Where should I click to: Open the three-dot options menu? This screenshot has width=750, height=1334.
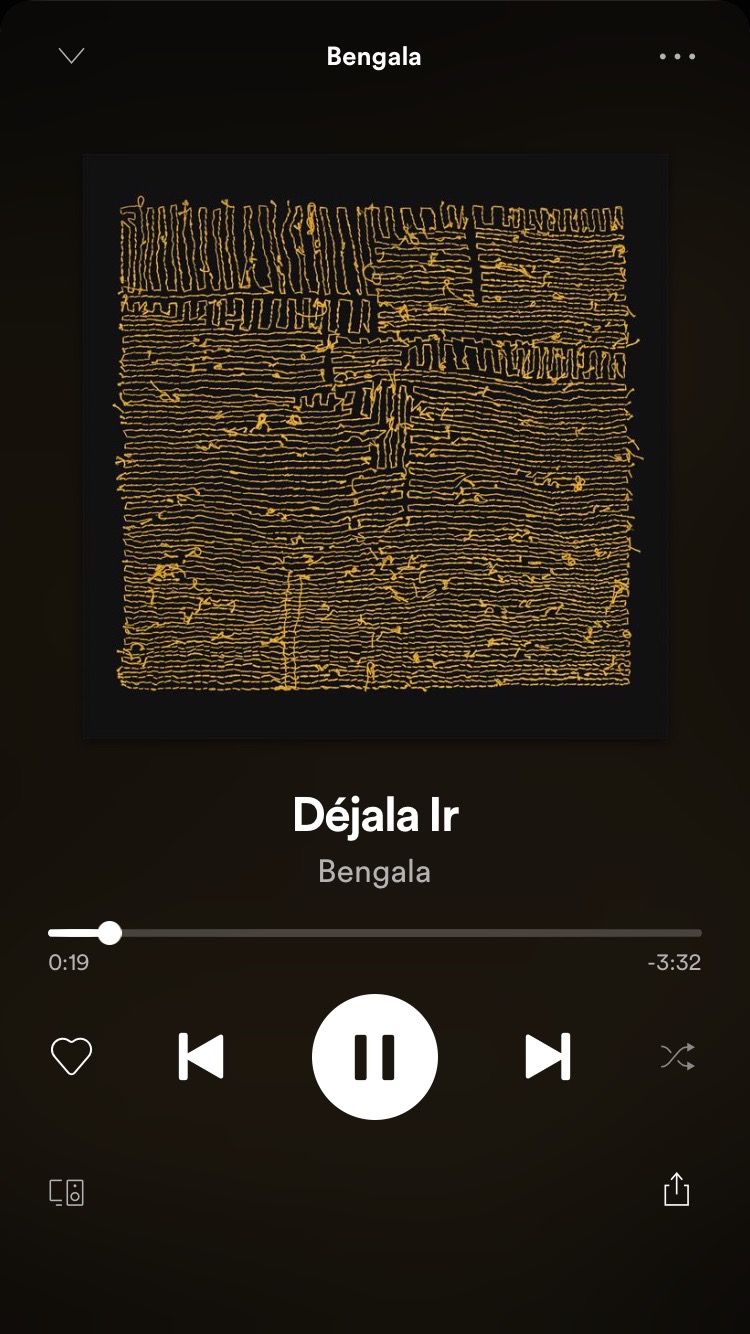677,56
